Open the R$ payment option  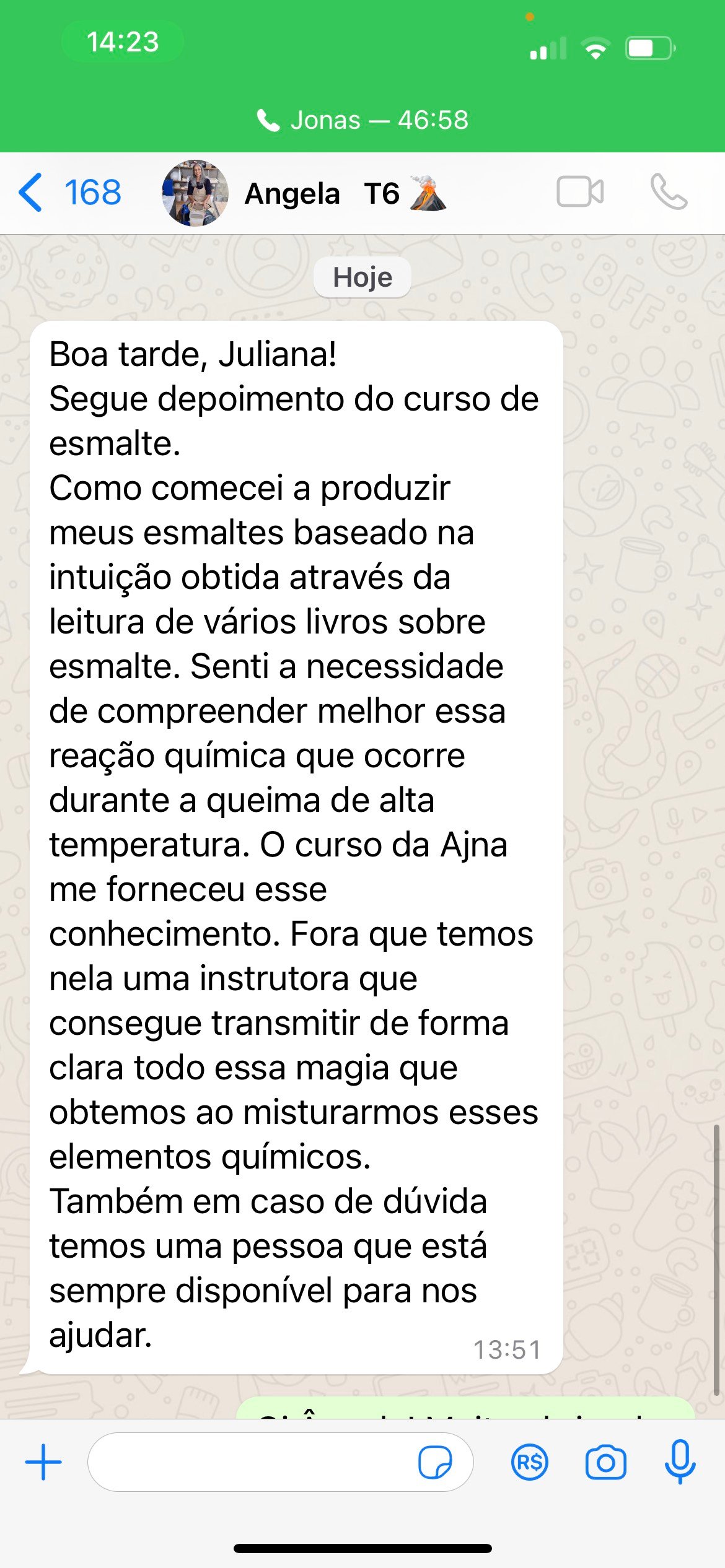coord(530,1462)
